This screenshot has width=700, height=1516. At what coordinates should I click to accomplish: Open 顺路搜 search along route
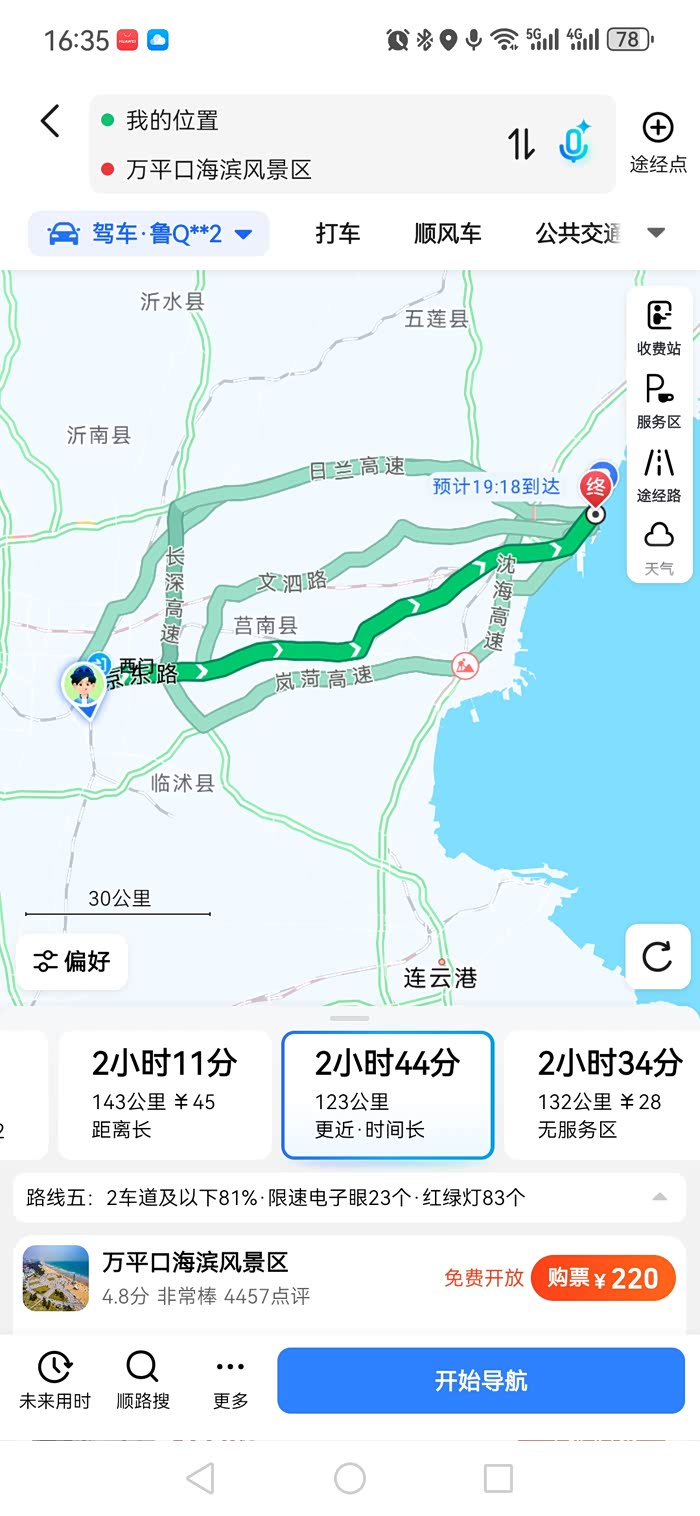coord(143,1380)
